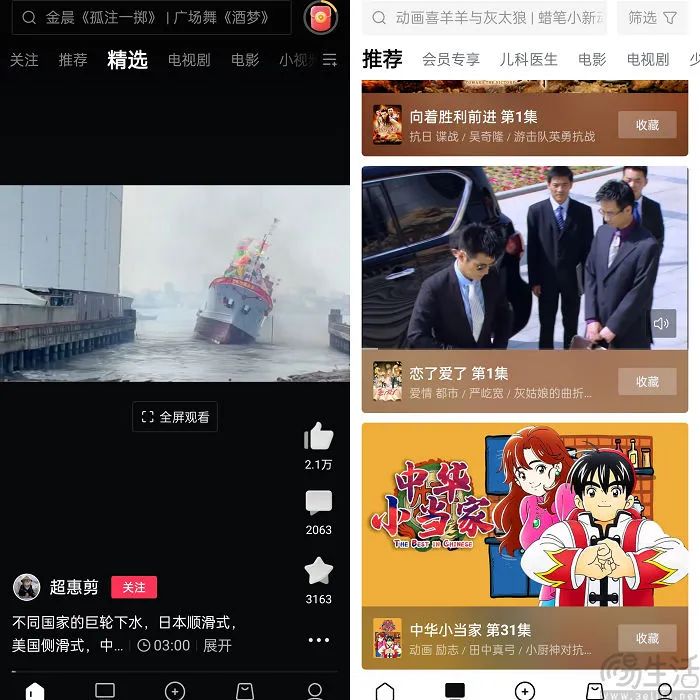Select the 儿科医生 tab
Viewport: 700px width, 700px height.
[x=528, y=60]
